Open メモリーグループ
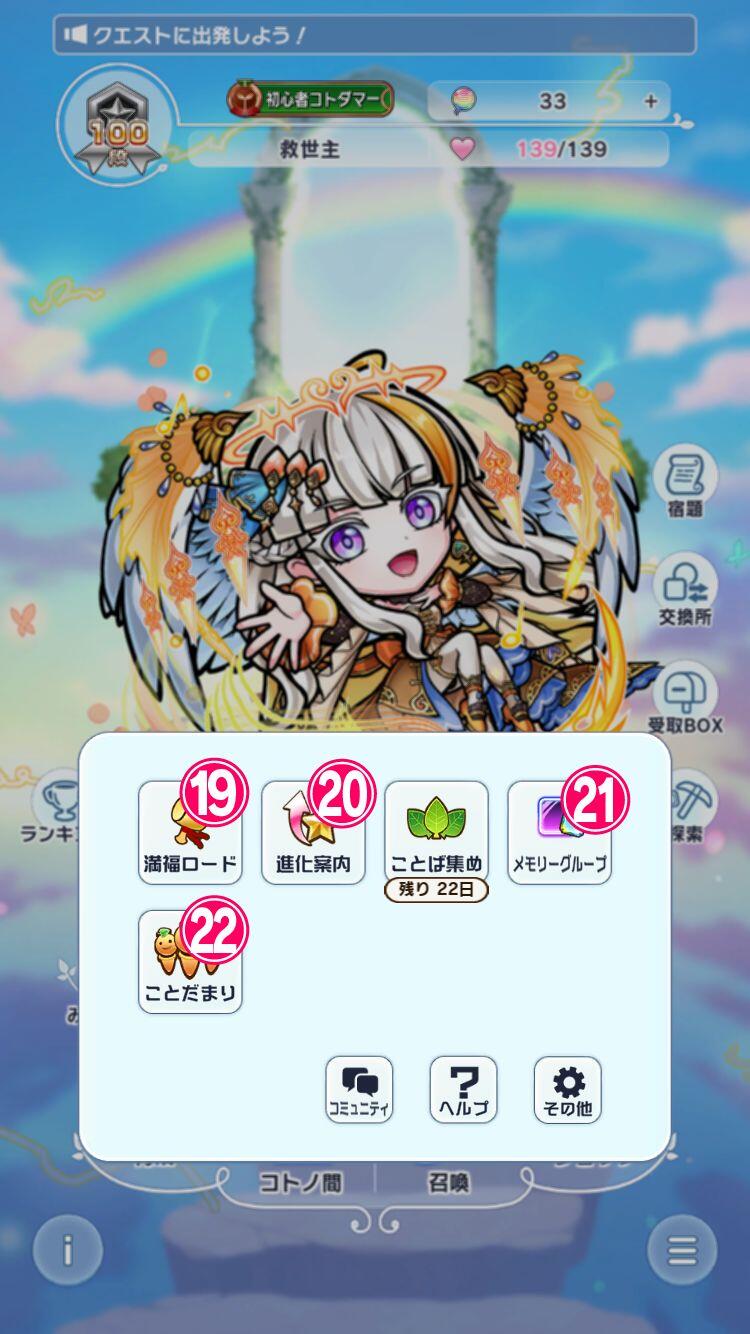This screenshot has height=1334, width=750. [559, 832]
